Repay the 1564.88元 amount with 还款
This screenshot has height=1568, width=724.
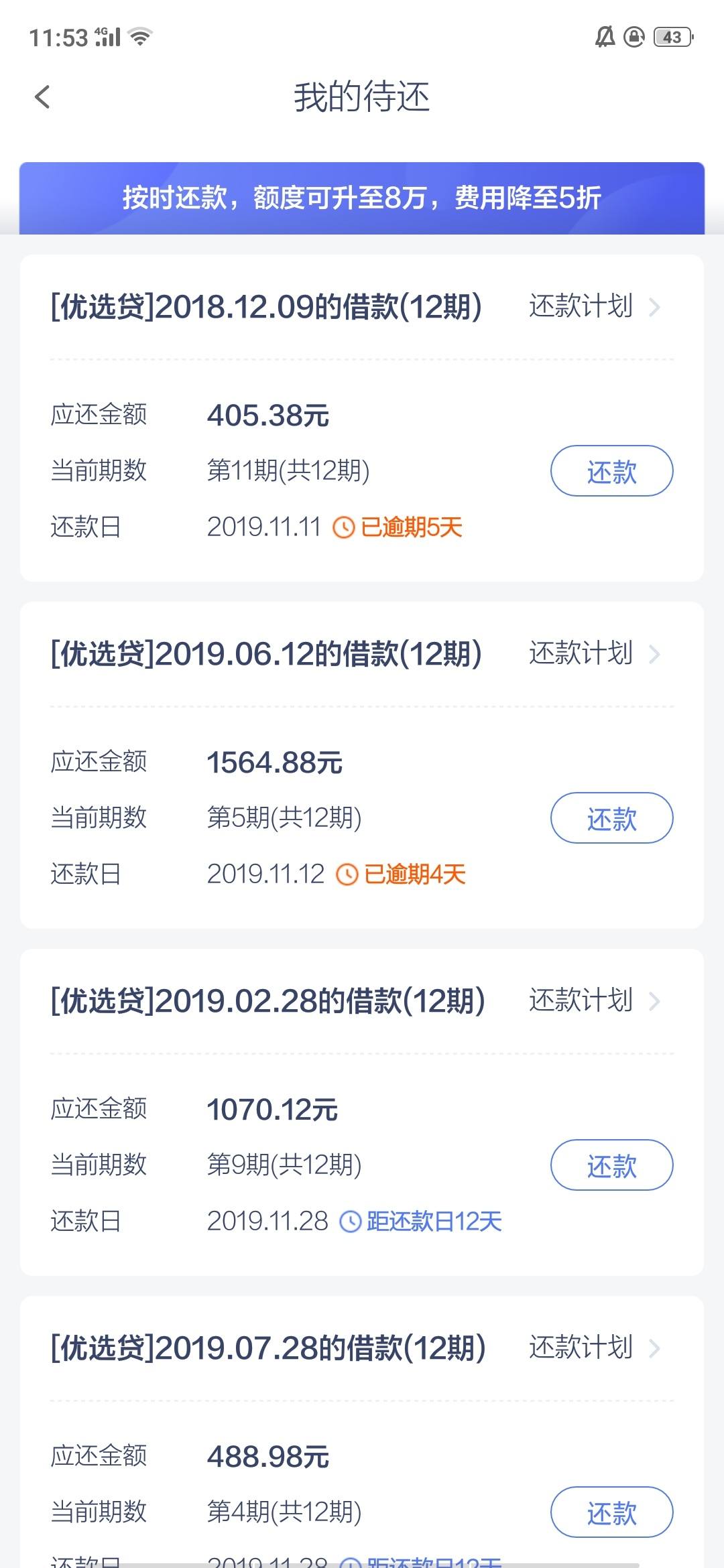tap(611, 818)
